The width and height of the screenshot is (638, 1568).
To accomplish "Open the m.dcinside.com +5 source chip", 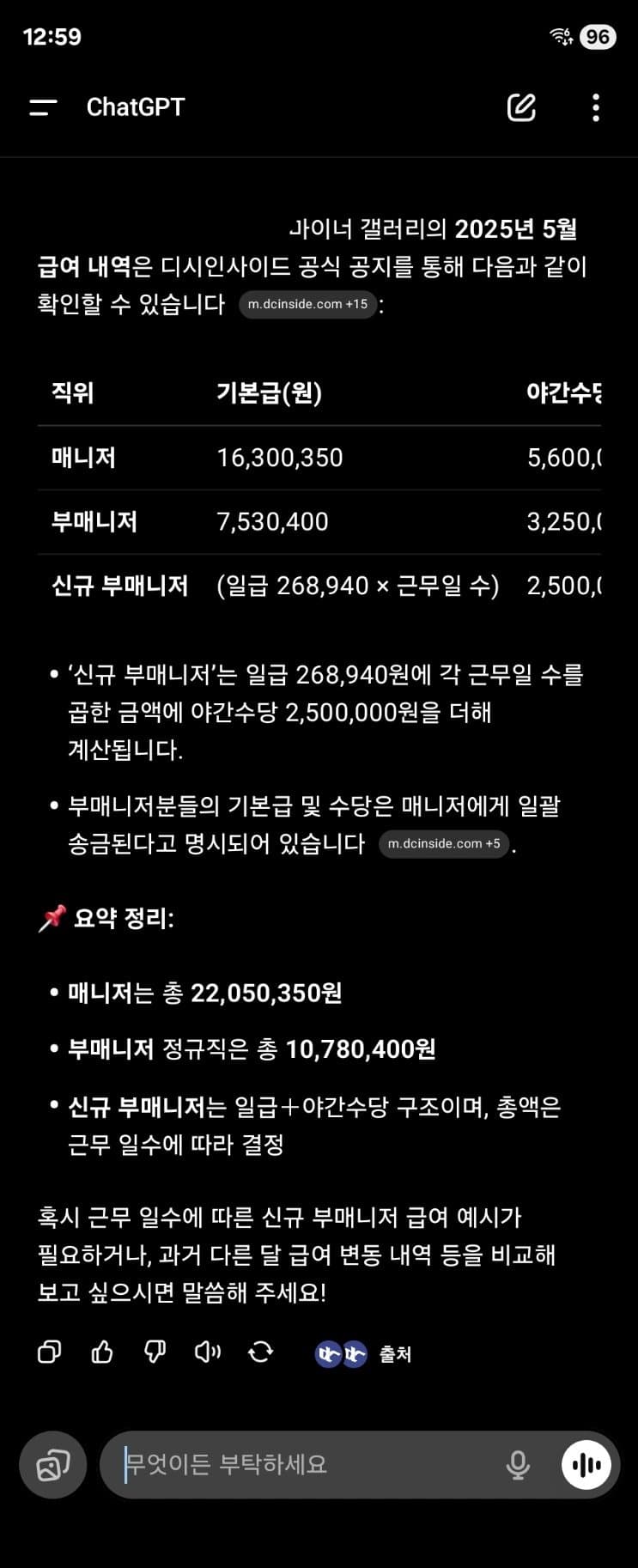I will (444, 843).
